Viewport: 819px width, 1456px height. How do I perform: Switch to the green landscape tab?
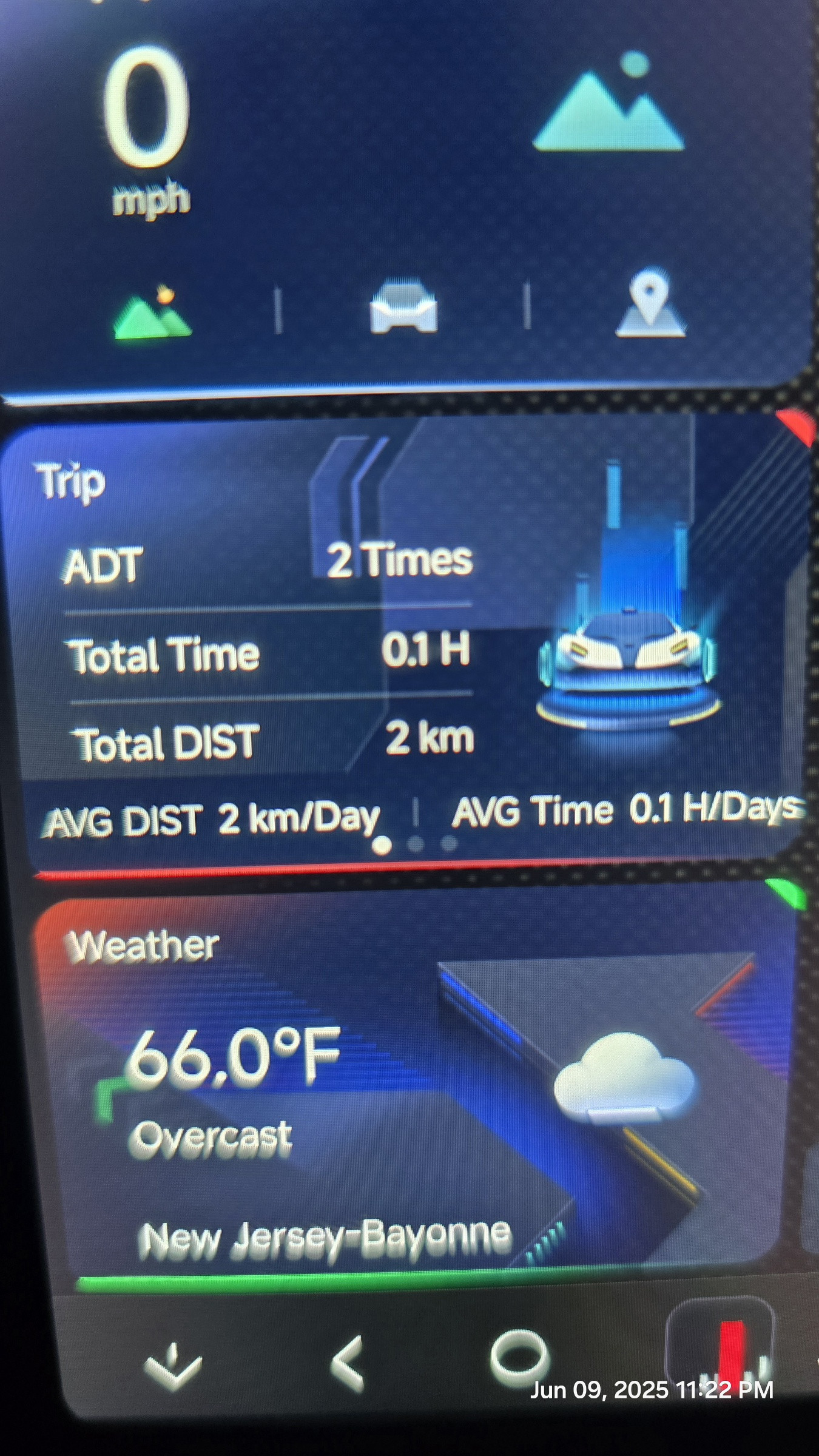[153, 314]
